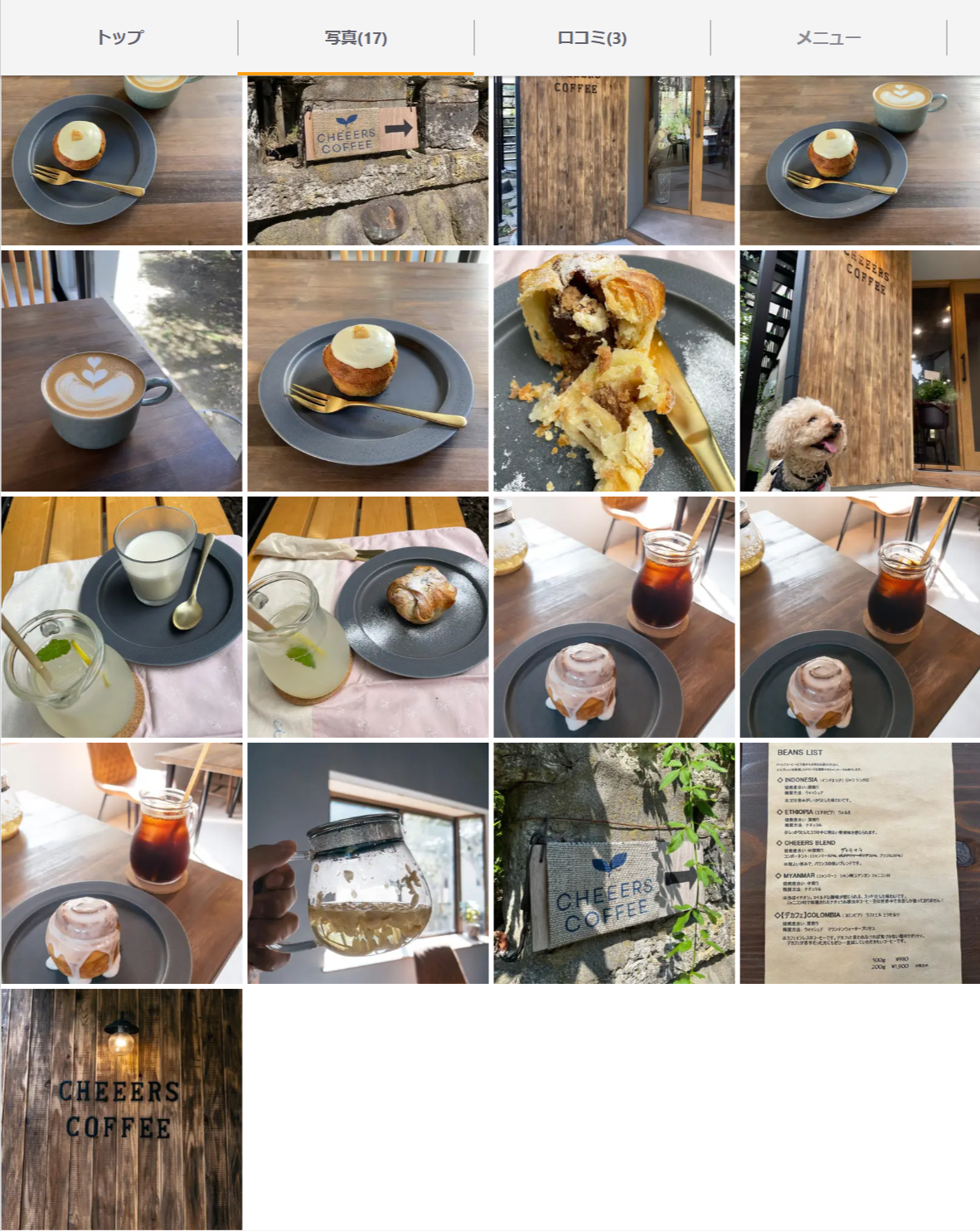This screenshot has height=1231, width=980.
Task: View the wooden entrance door photo
Action: (614, 160)
